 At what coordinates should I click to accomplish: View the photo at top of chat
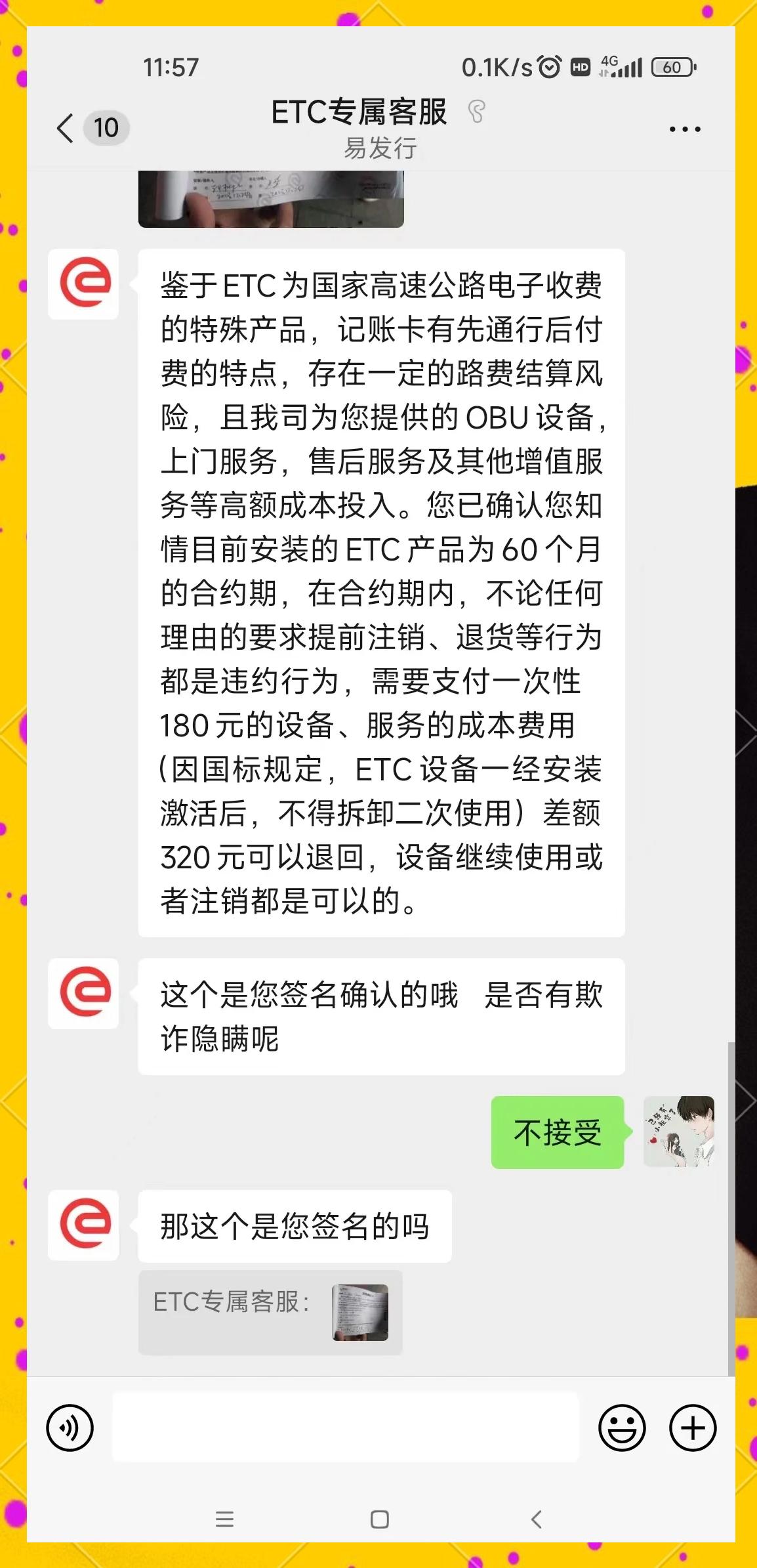271,199
